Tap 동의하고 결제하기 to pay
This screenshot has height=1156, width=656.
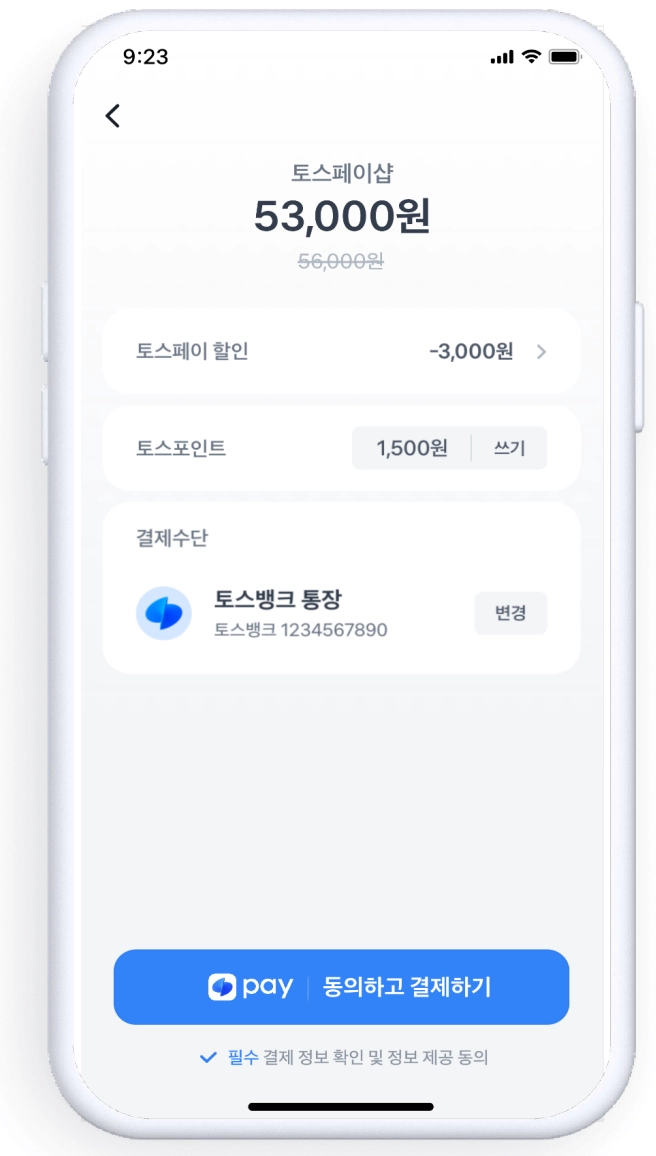point(341,987)
